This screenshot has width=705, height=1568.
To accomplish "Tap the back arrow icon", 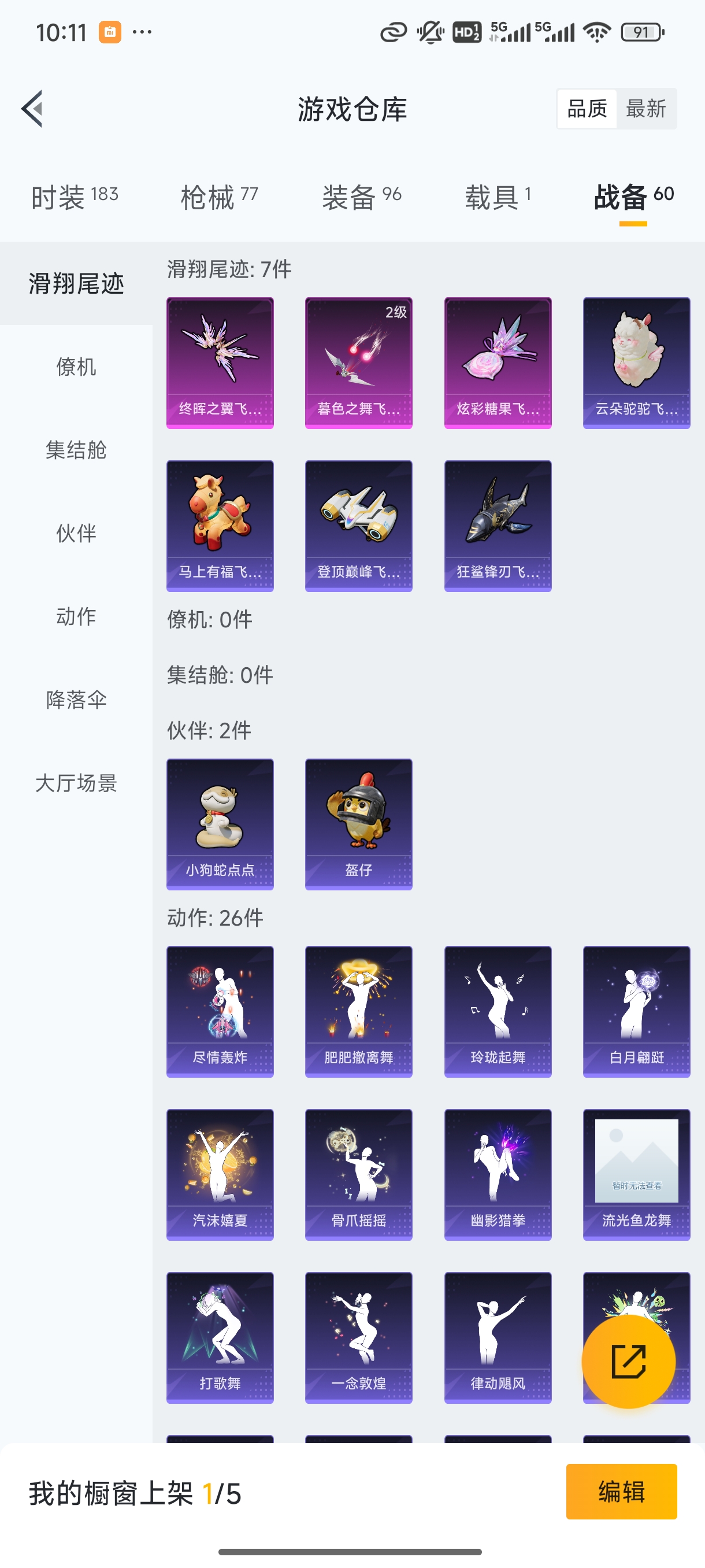I will (31, 108).
